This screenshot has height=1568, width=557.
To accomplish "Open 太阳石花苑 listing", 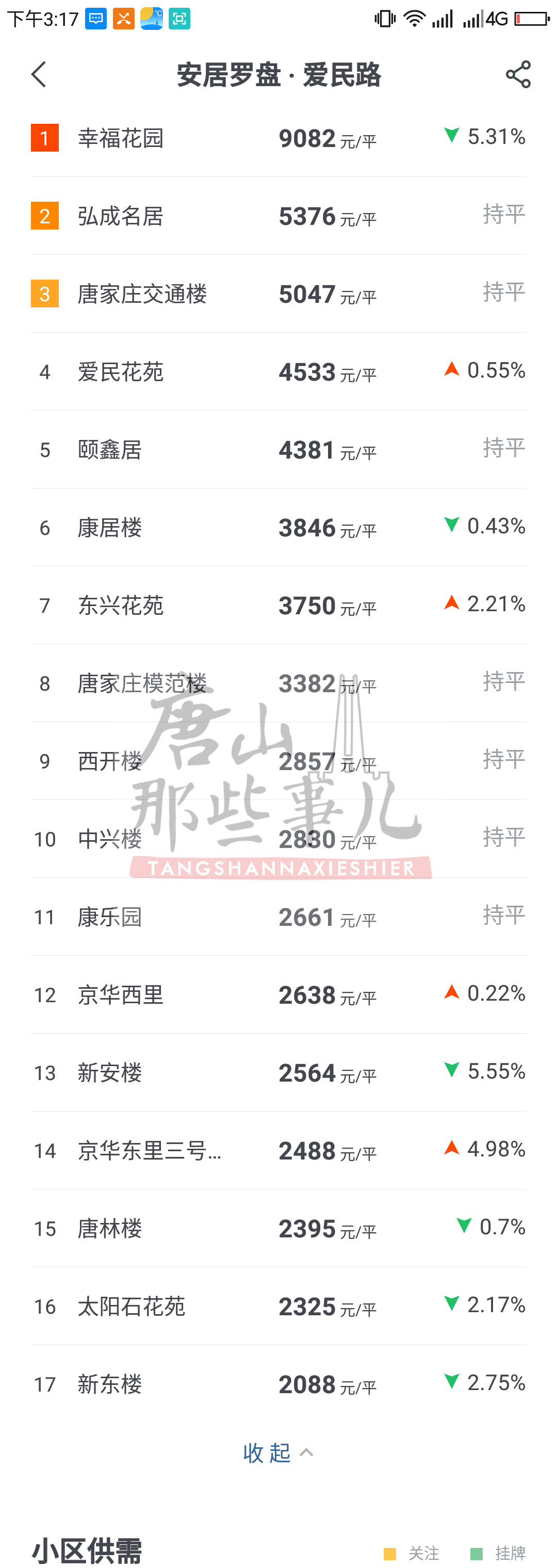I will 132,1307.
